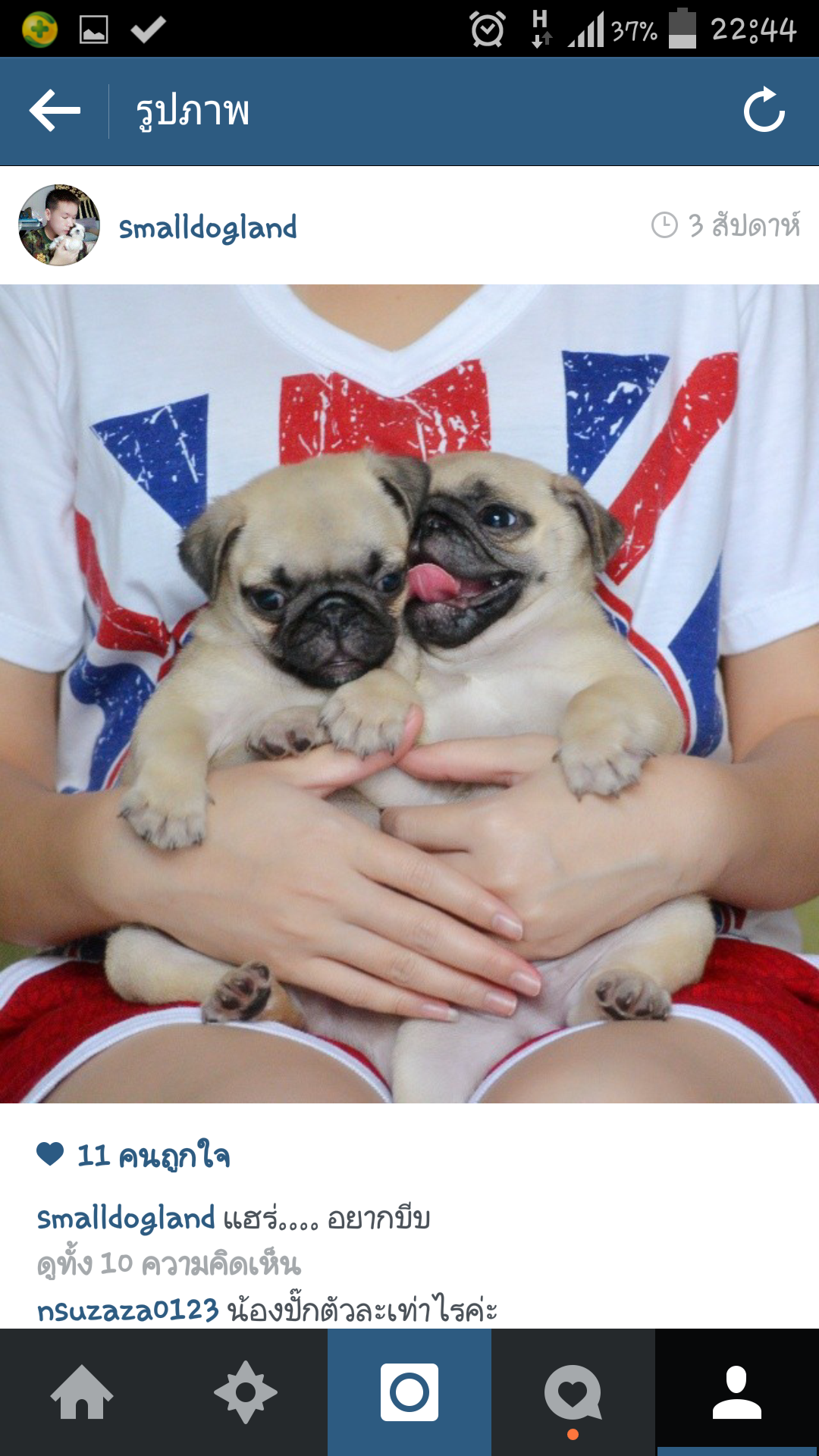Open the camera tab

[409, 1392]
